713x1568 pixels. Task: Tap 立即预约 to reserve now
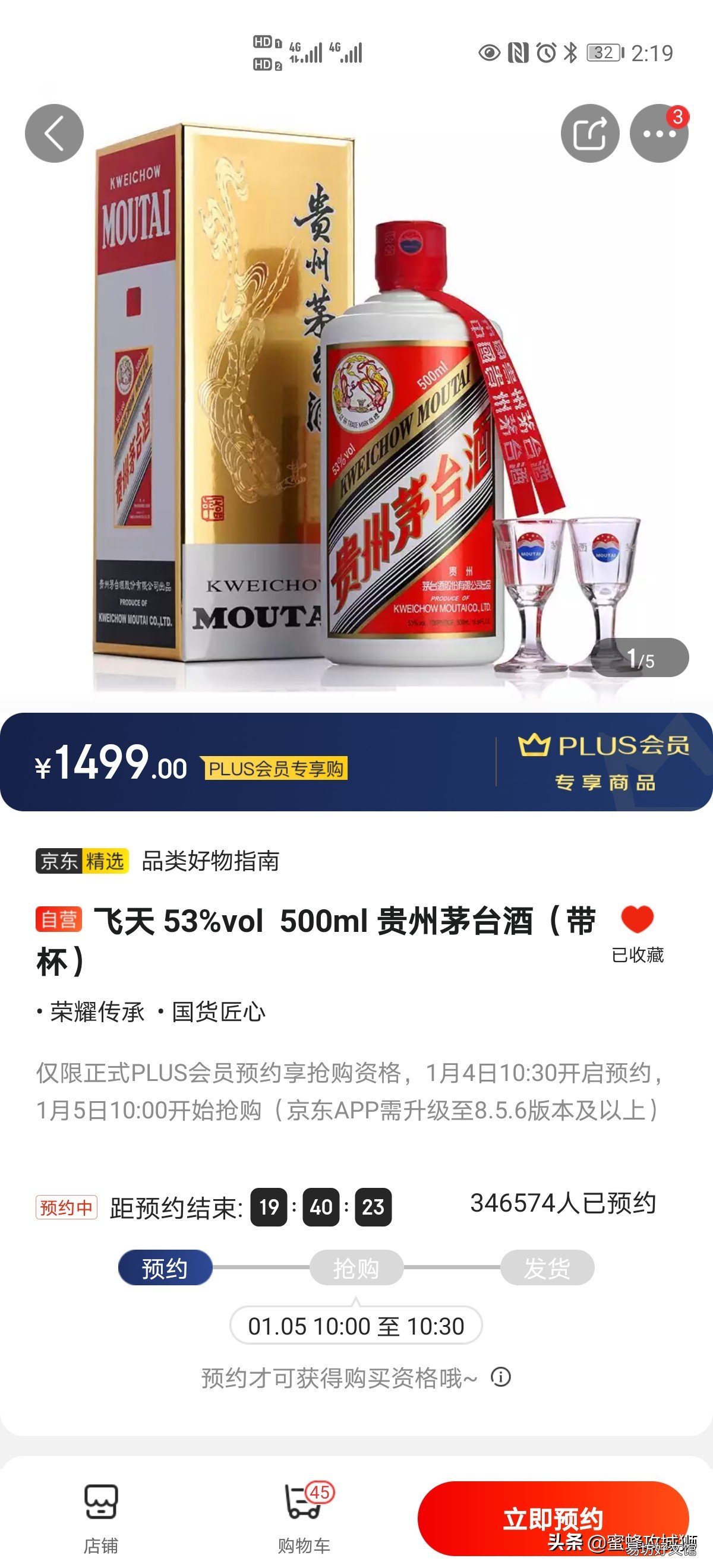[x=552, y=1519]
